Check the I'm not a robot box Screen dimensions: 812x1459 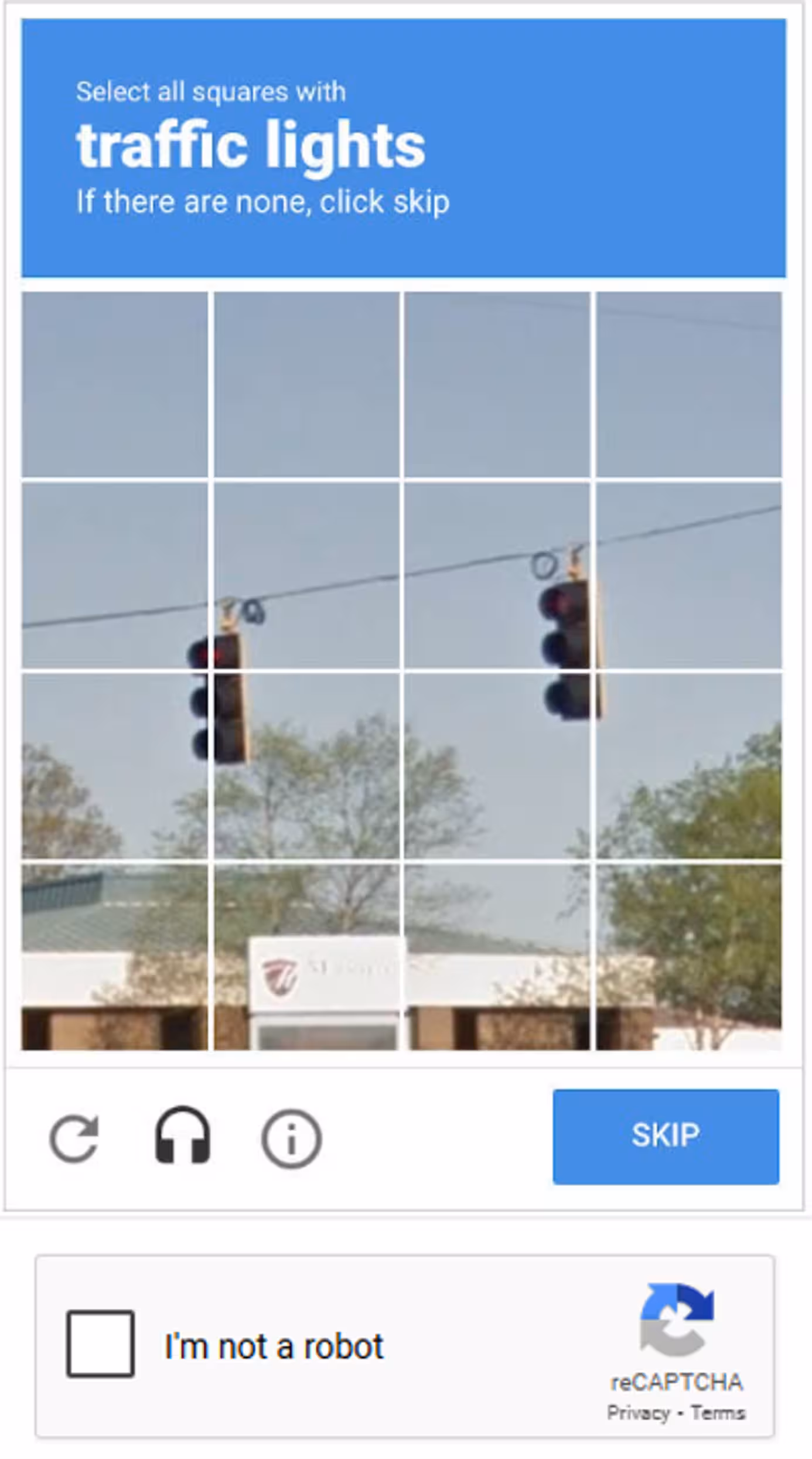[100, 1344]
